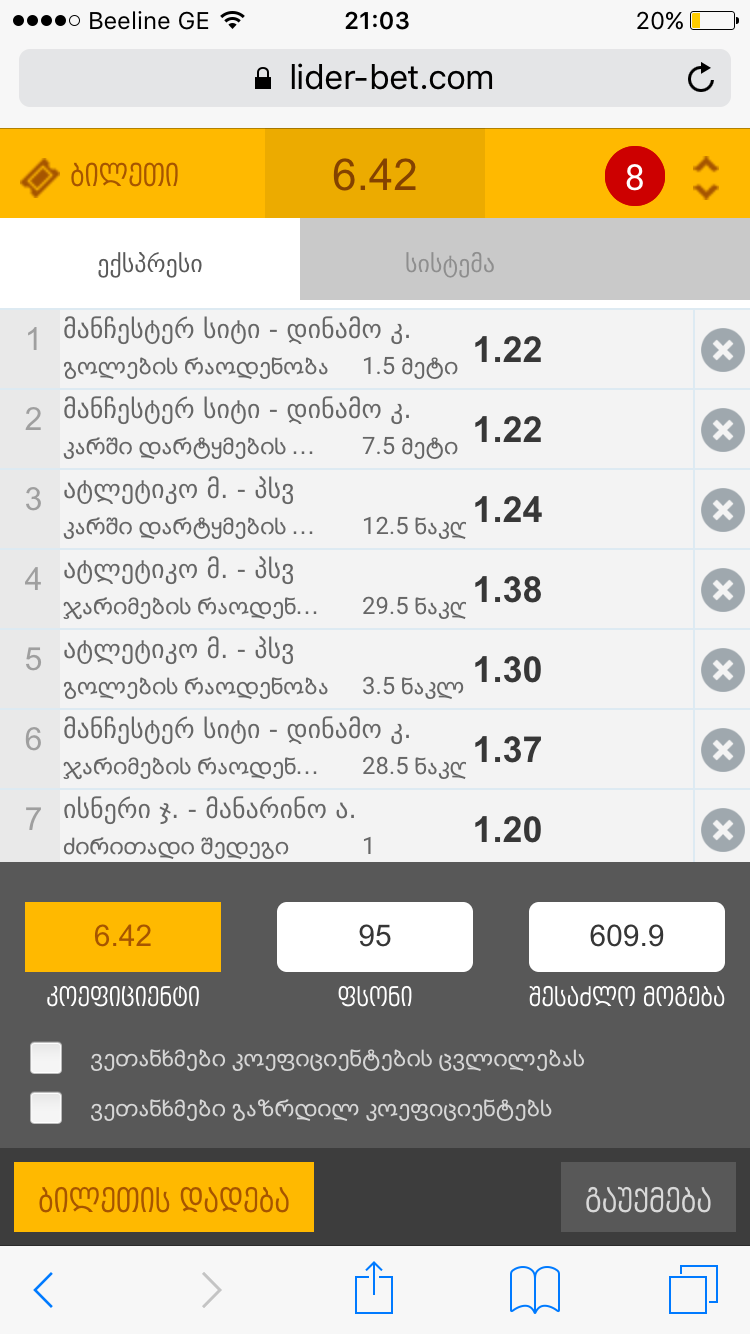Delete bet 7 with odds 1.20
This screenshot has width=750, height=1334.
pos(722,830)
